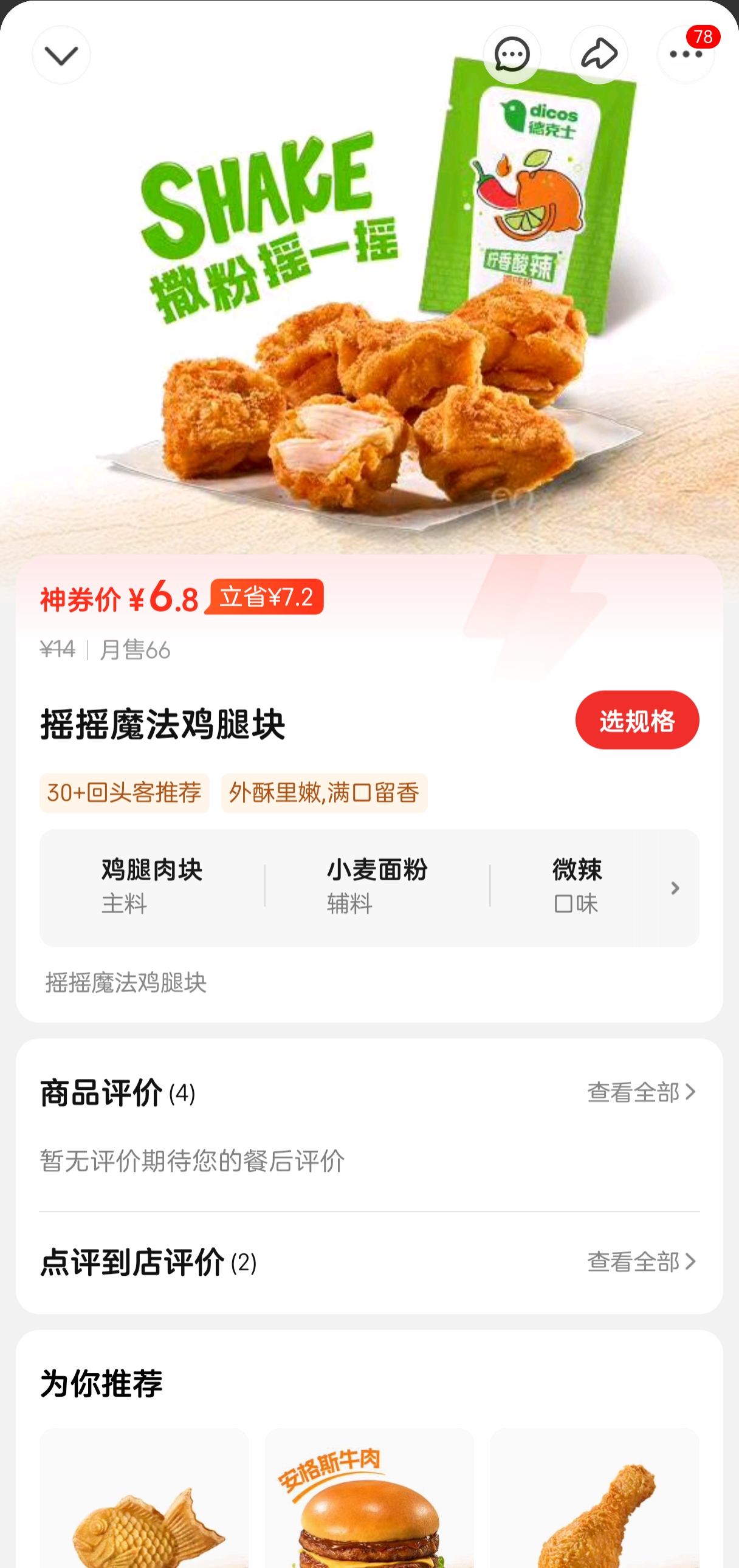
Task: View all 点评到店评价 reviews
Action: [x=642, y=1262]
